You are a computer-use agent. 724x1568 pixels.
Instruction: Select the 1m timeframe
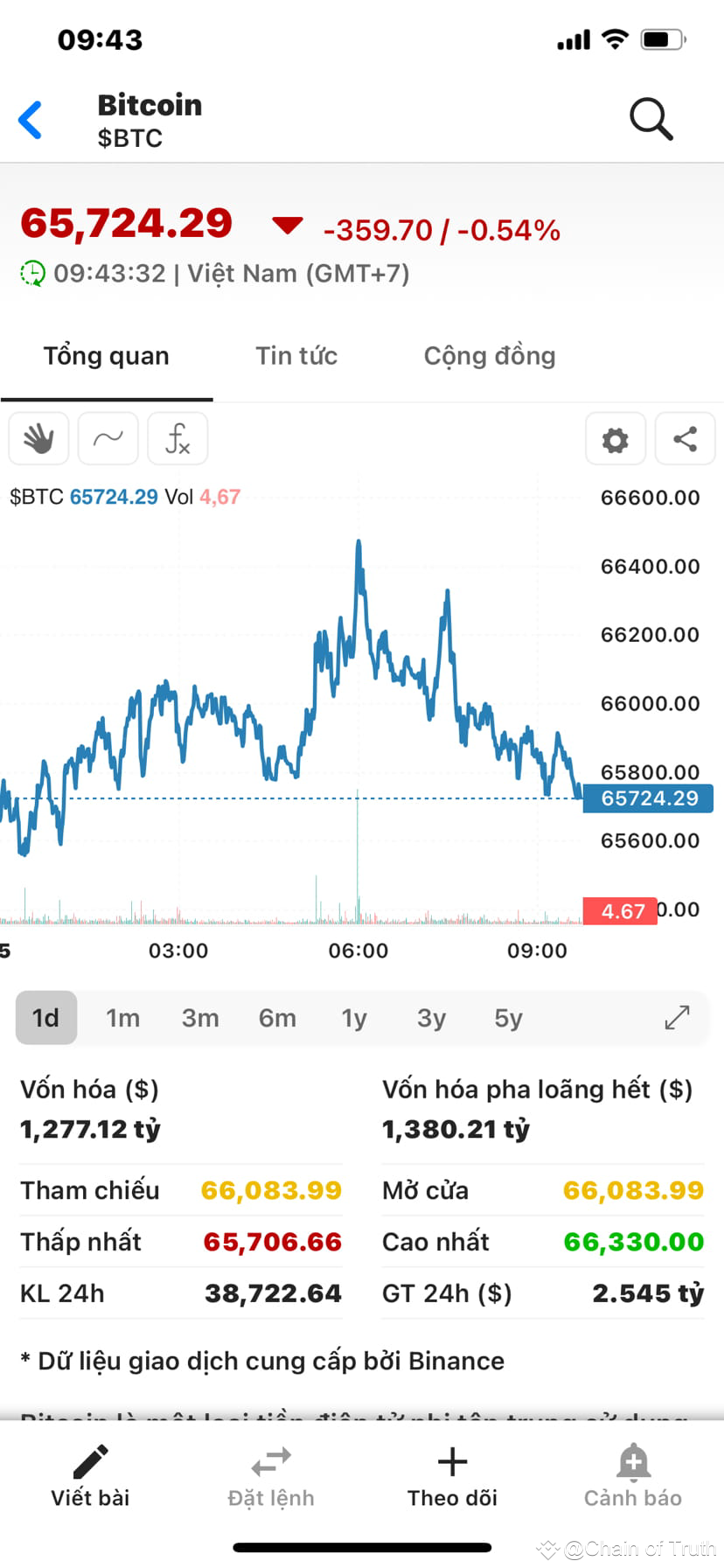[x=122, y=1017]
